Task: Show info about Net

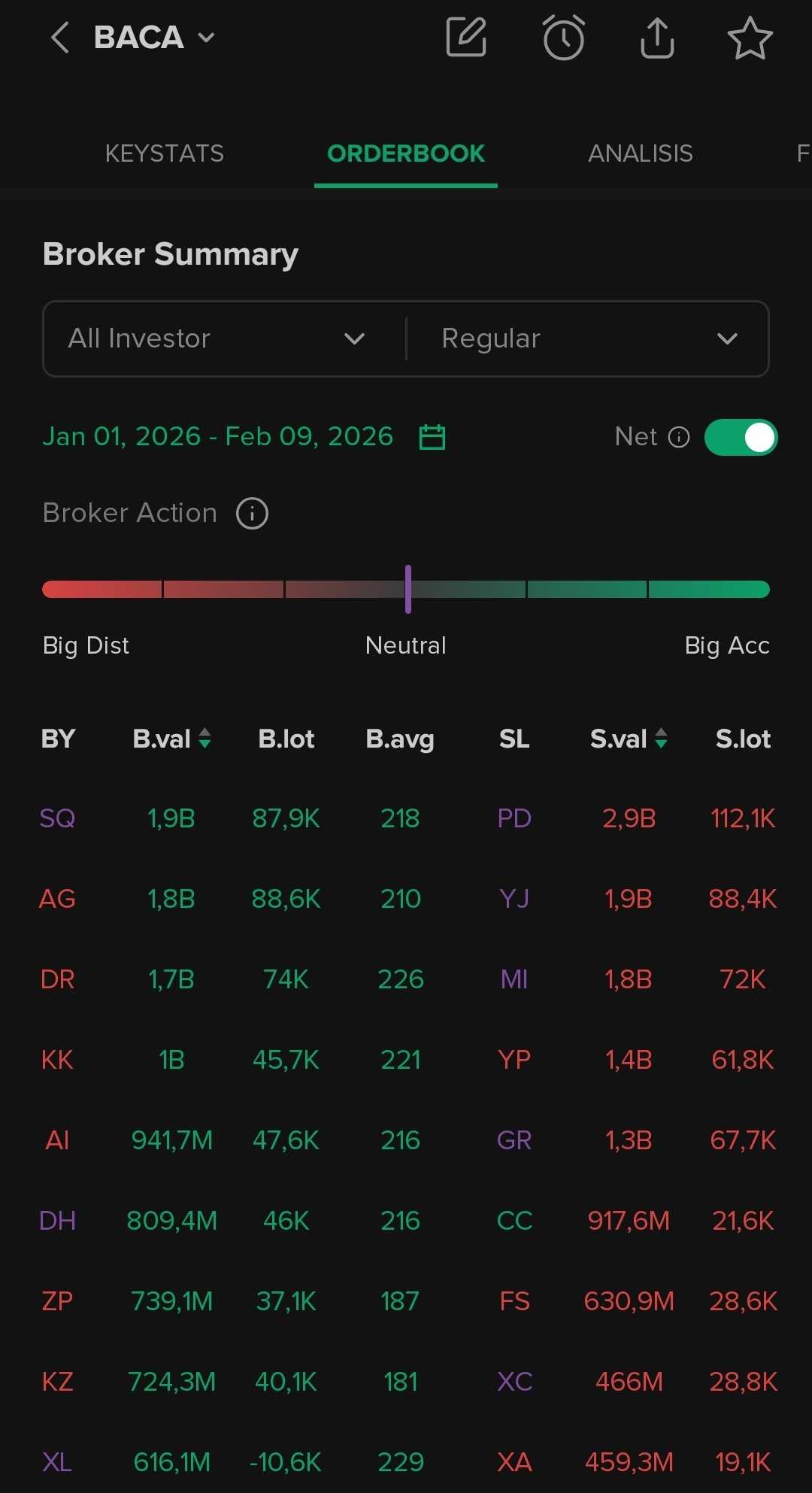Action: point(679,437)
